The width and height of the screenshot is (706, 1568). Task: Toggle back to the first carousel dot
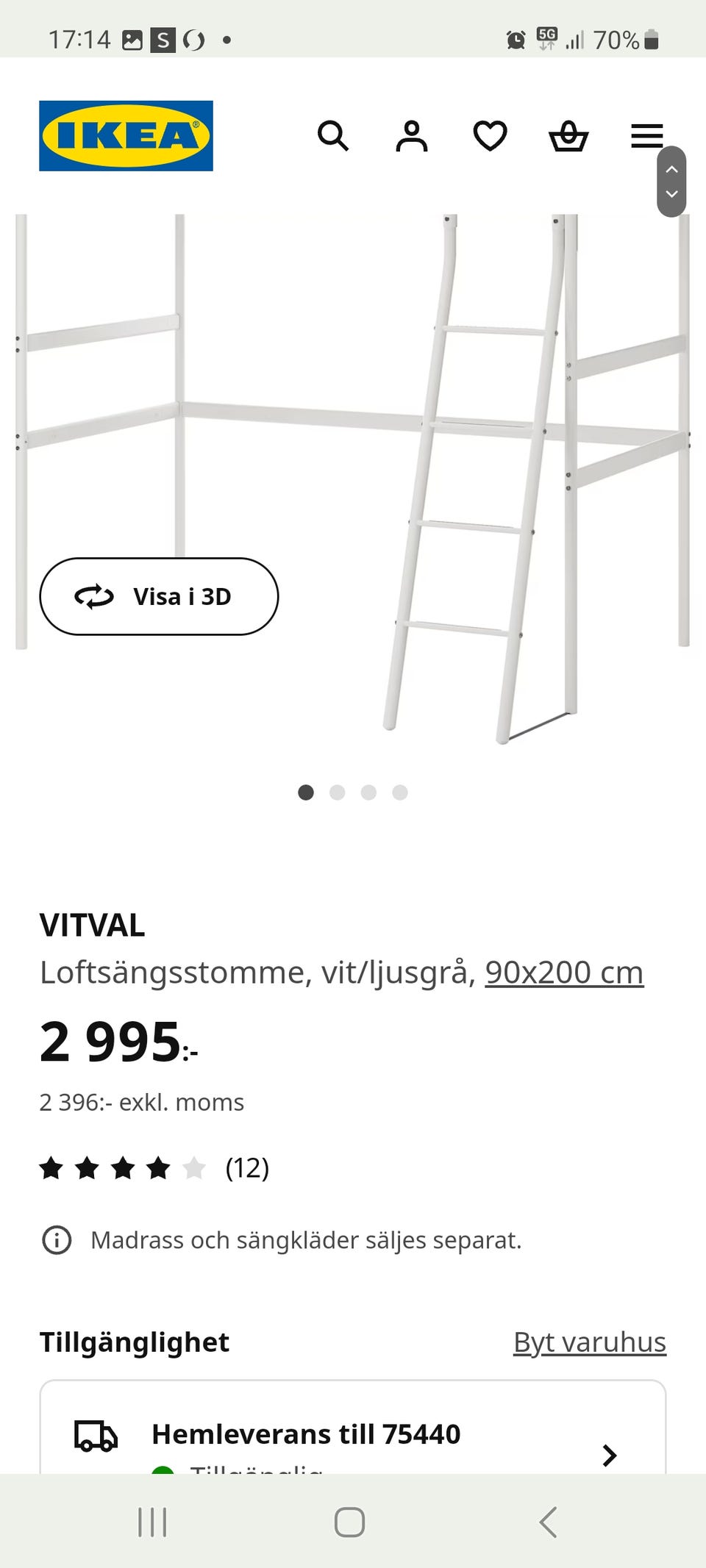click(x=307, y=793)
